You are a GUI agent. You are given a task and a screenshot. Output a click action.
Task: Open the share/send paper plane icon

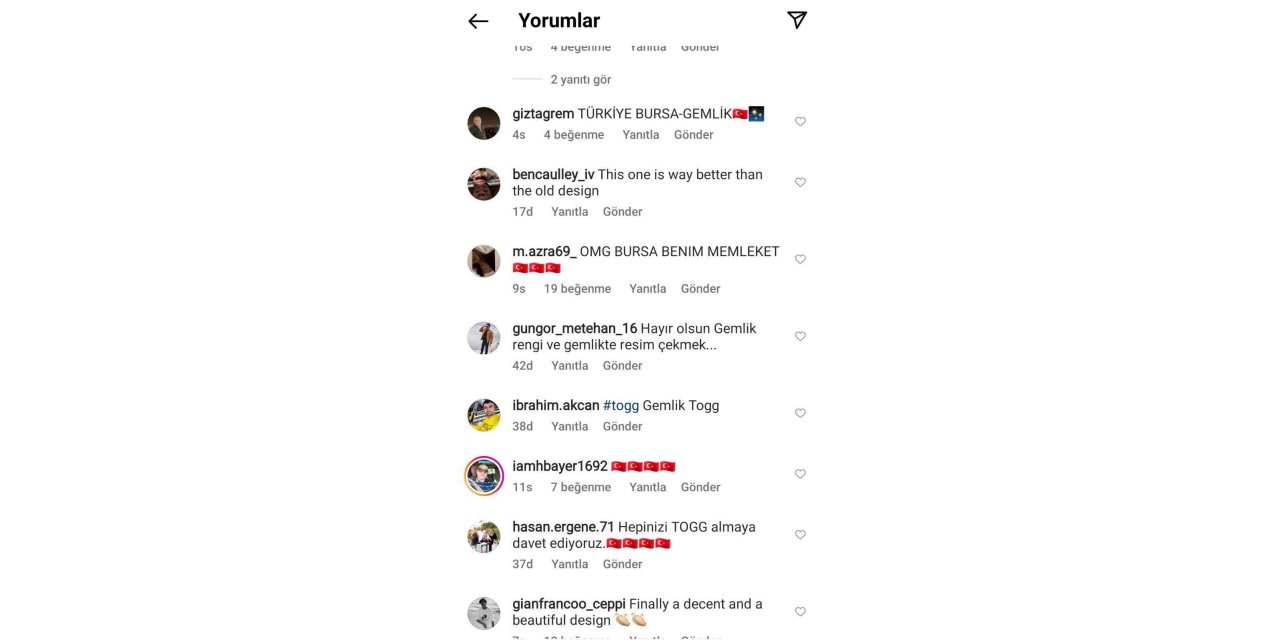797,20
